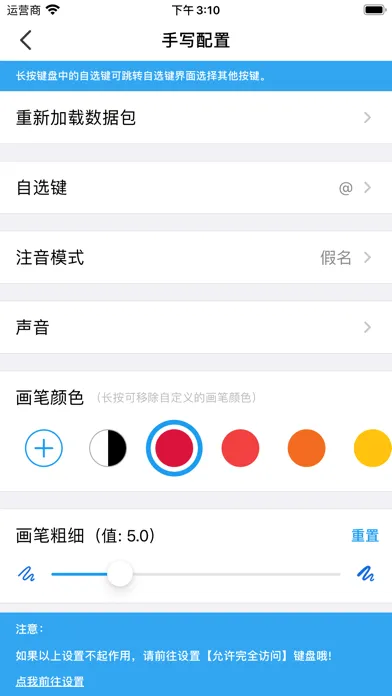
Task: Choose the orange brush color
Action: point(306,448)
